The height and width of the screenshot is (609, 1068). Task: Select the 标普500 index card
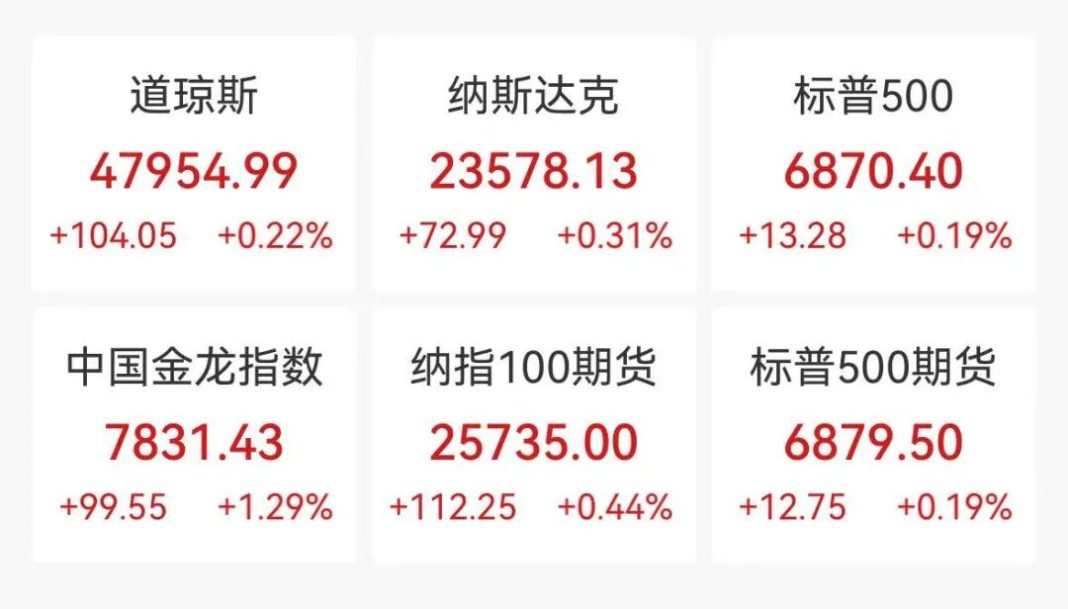pyautogui.click(x=874, y=165)
